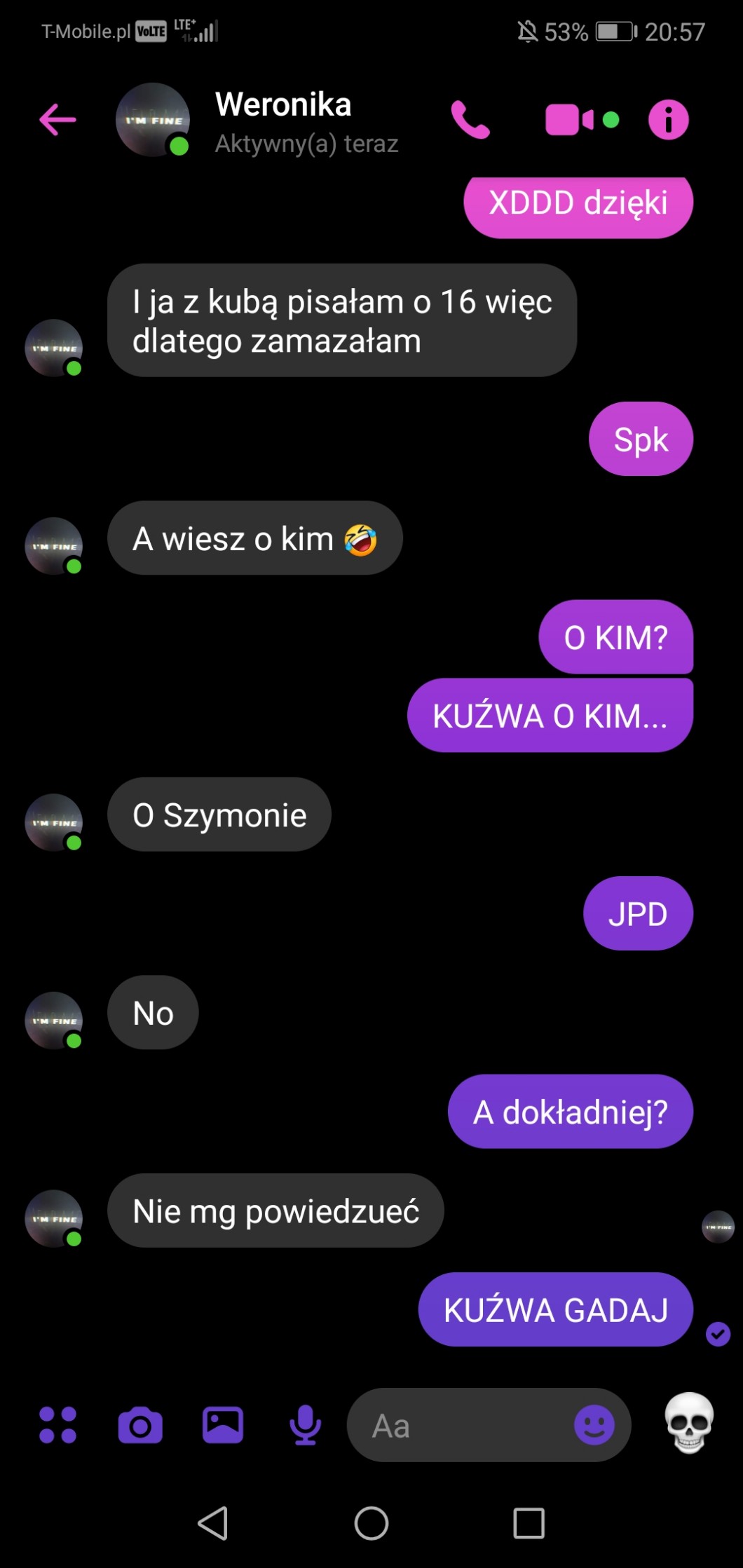
Task: Open Weronika's profile from header name
Action: click(x=283, y=105)
